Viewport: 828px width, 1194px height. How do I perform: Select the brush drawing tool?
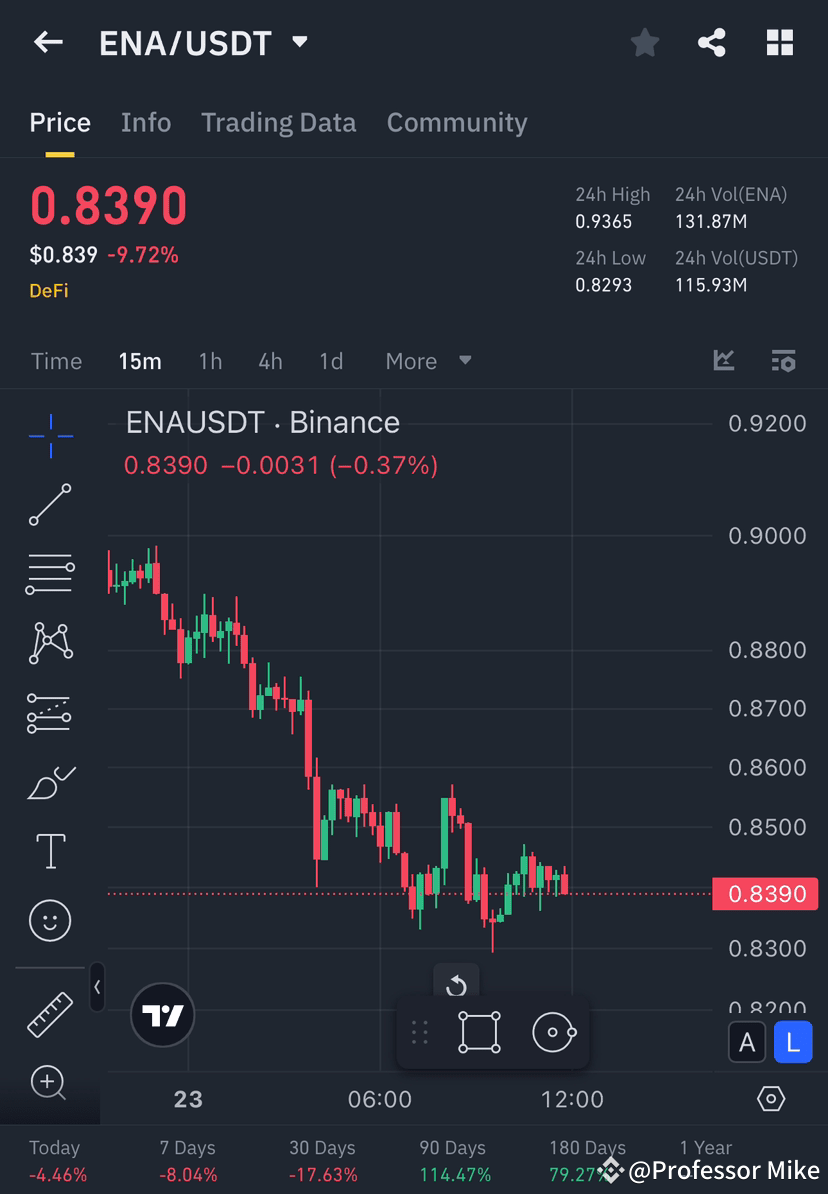click(50, 782)
